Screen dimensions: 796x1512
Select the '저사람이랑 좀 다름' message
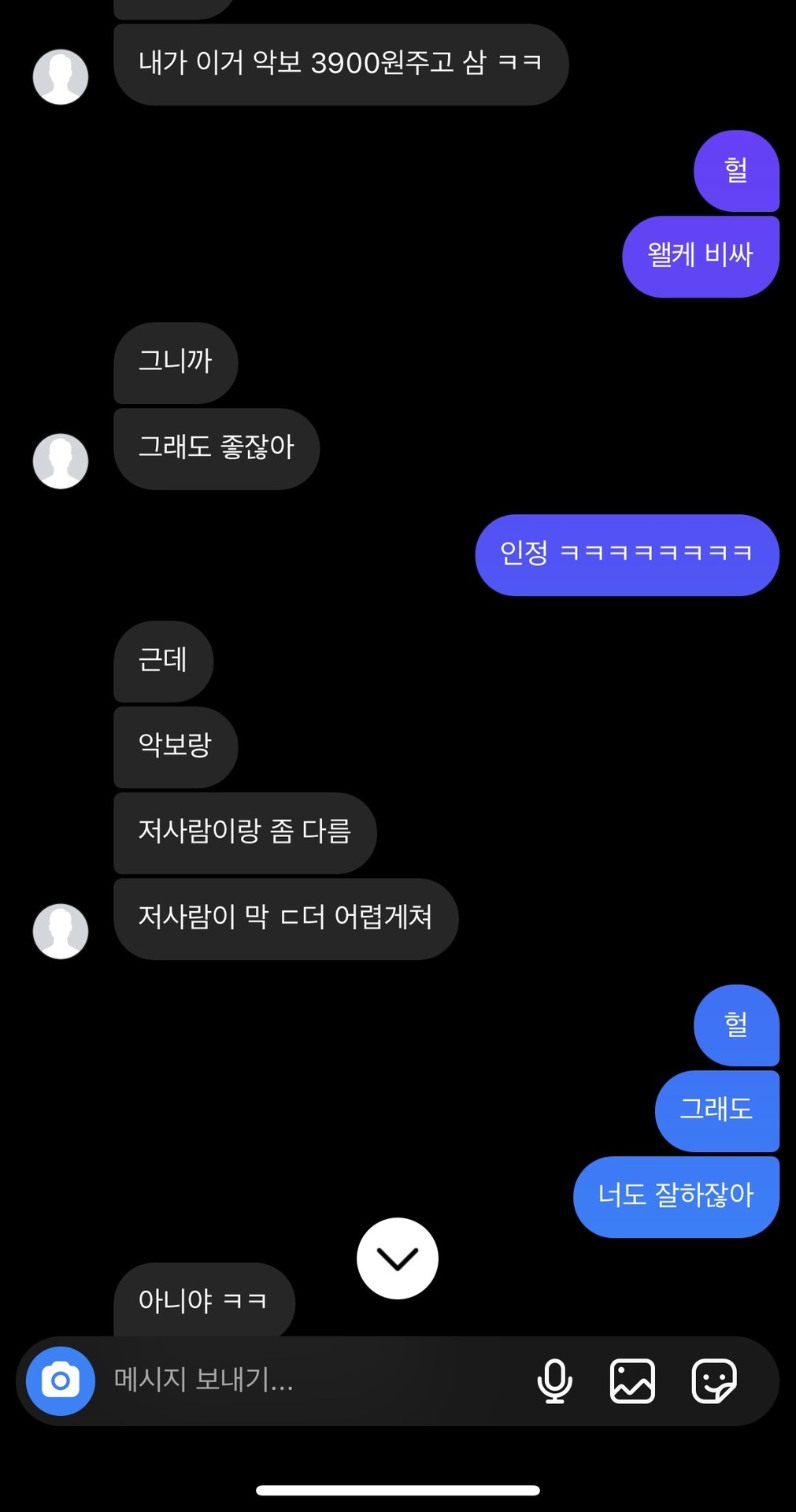click(245, 832)
